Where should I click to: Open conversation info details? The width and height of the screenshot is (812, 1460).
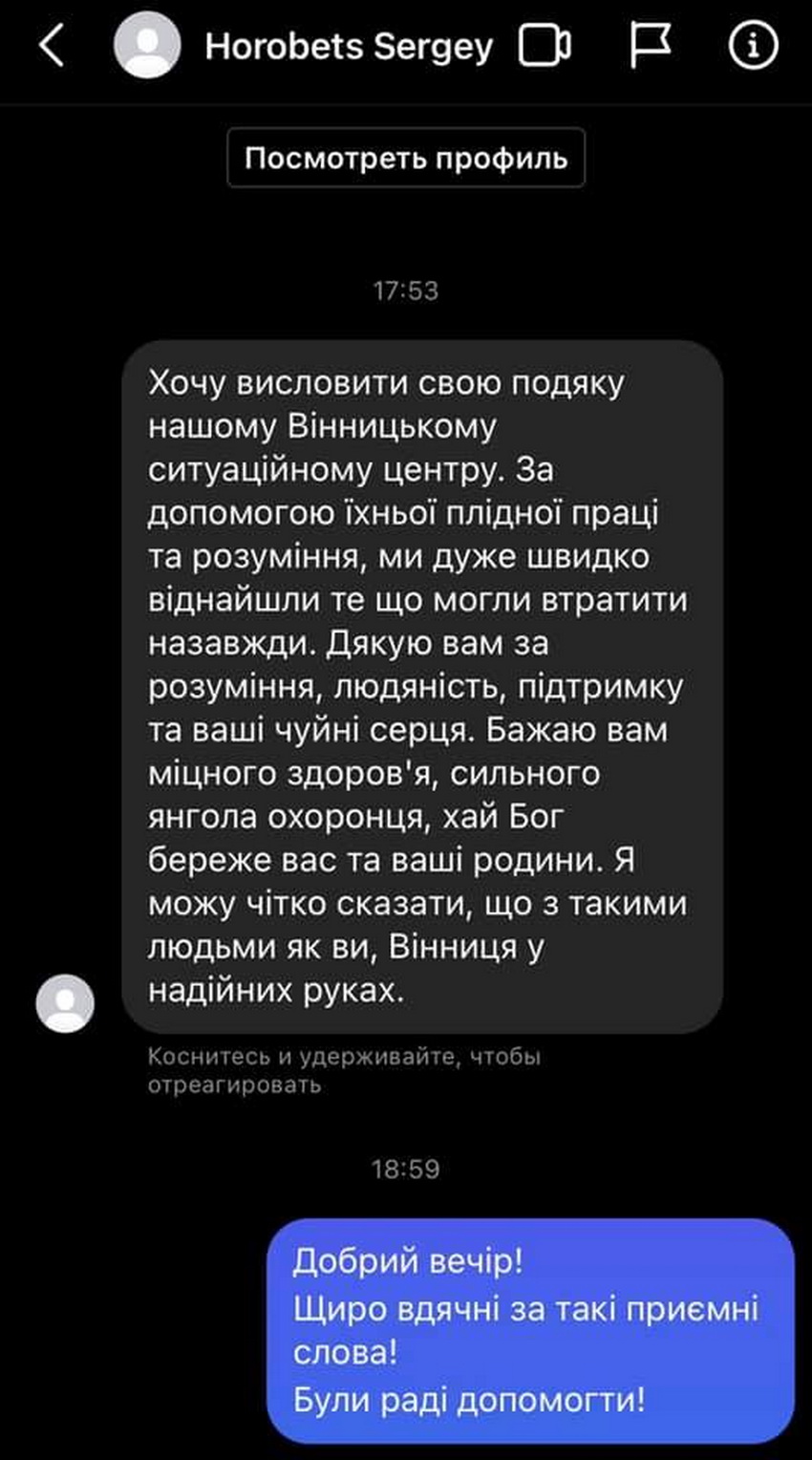[753, 45]
